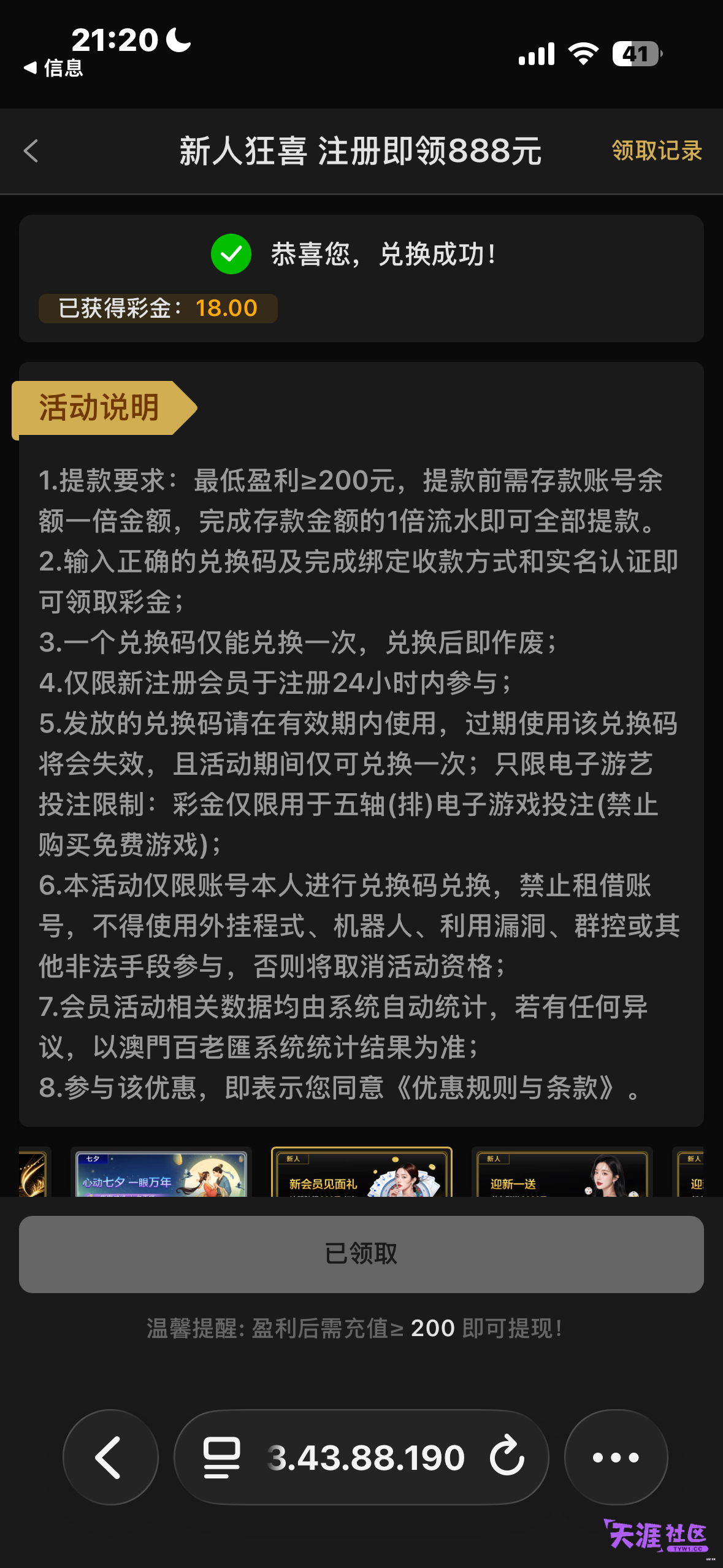Open page options icon in address bar
Screen dimensions: 723x1568
pos(221,1457)
